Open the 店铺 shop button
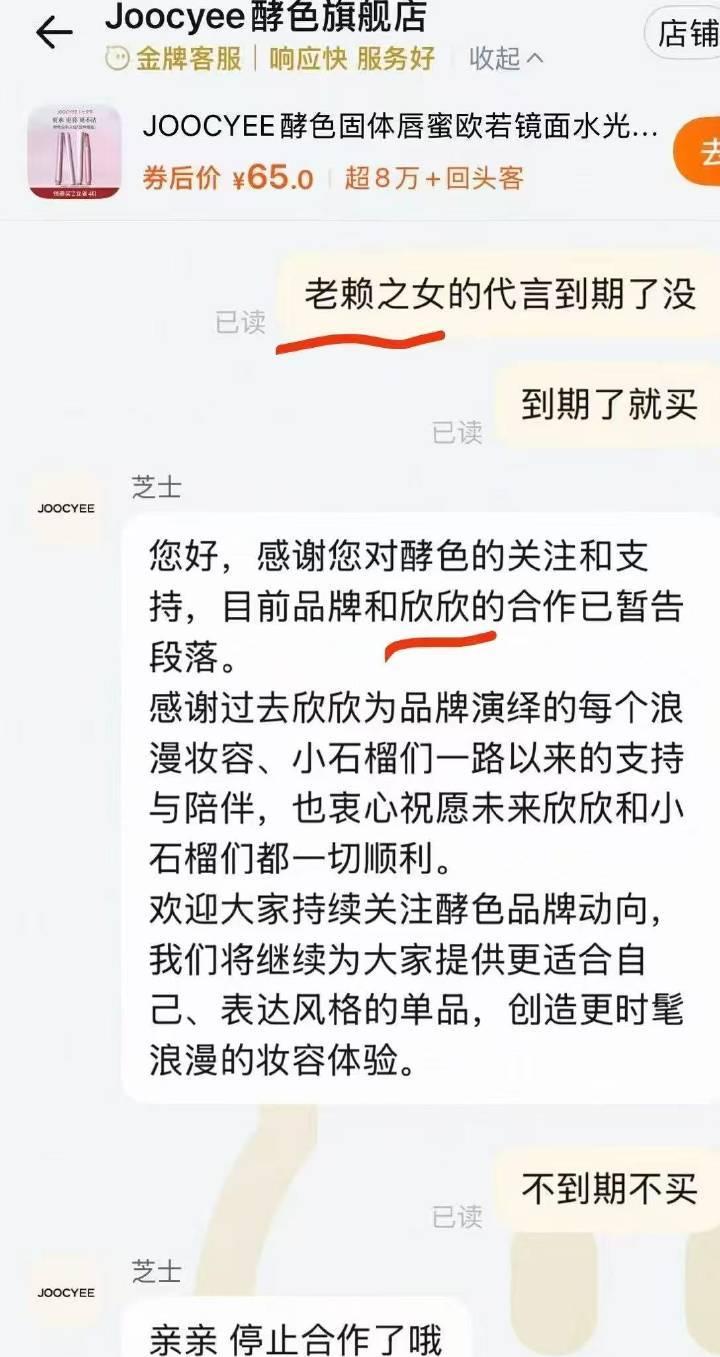The width and height of the screenshot is (720, 1357). pyautogui.click(x=686, y=34)
